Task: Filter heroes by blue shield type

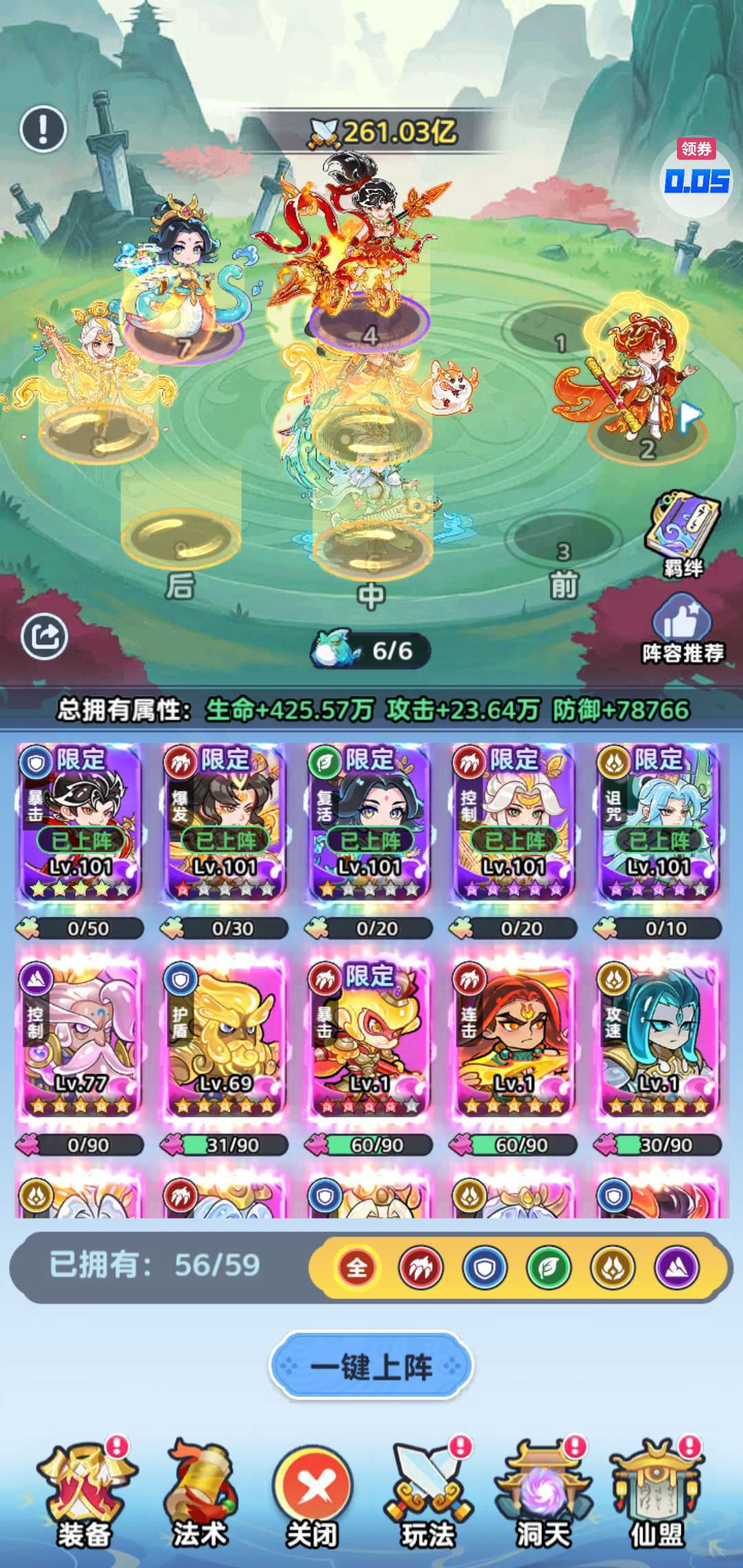Action: [485, 1267]
